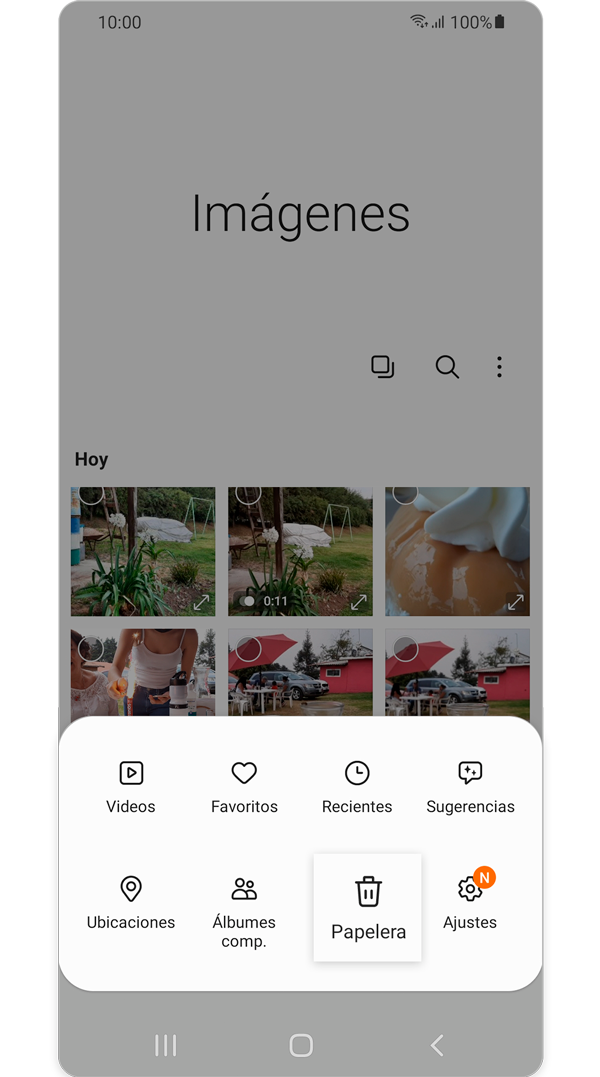The height and width of the screenshot is (1077, 600).
Task: Open the three-dot overflow menu
Action: click(499, 367)
